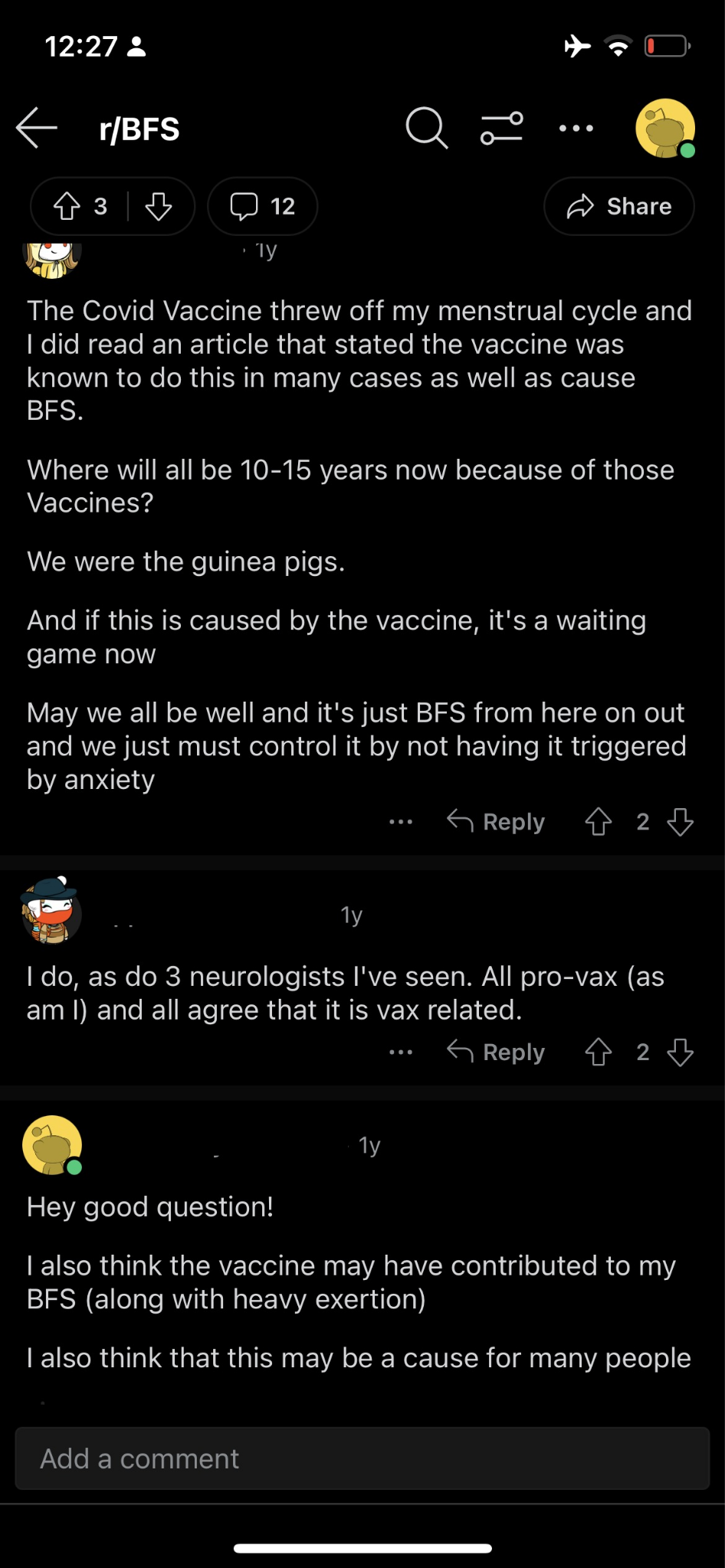Open options for the neurologists comment
Screen dimensions: 725x1568
401,1052
